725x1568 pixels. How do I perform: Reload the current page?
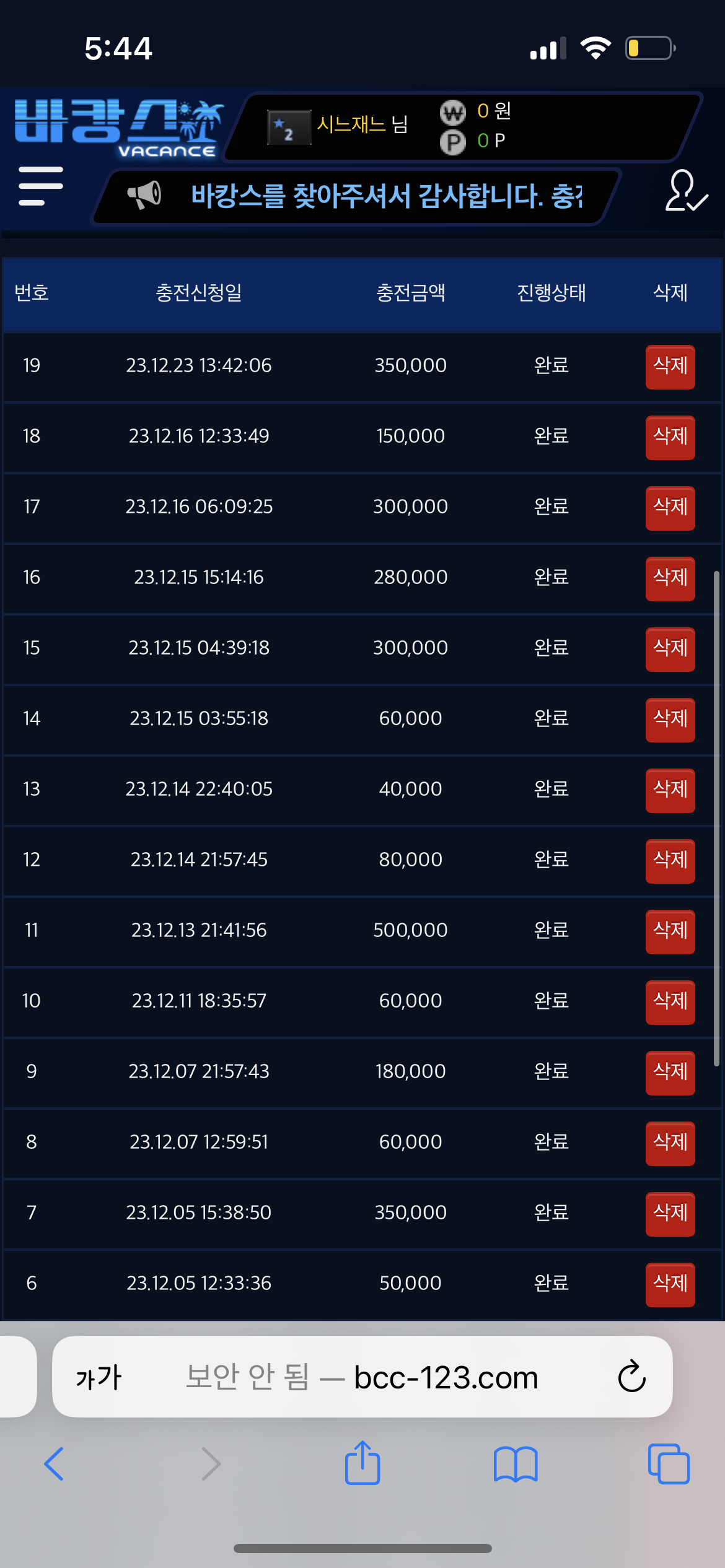(x=631, y=1377)
